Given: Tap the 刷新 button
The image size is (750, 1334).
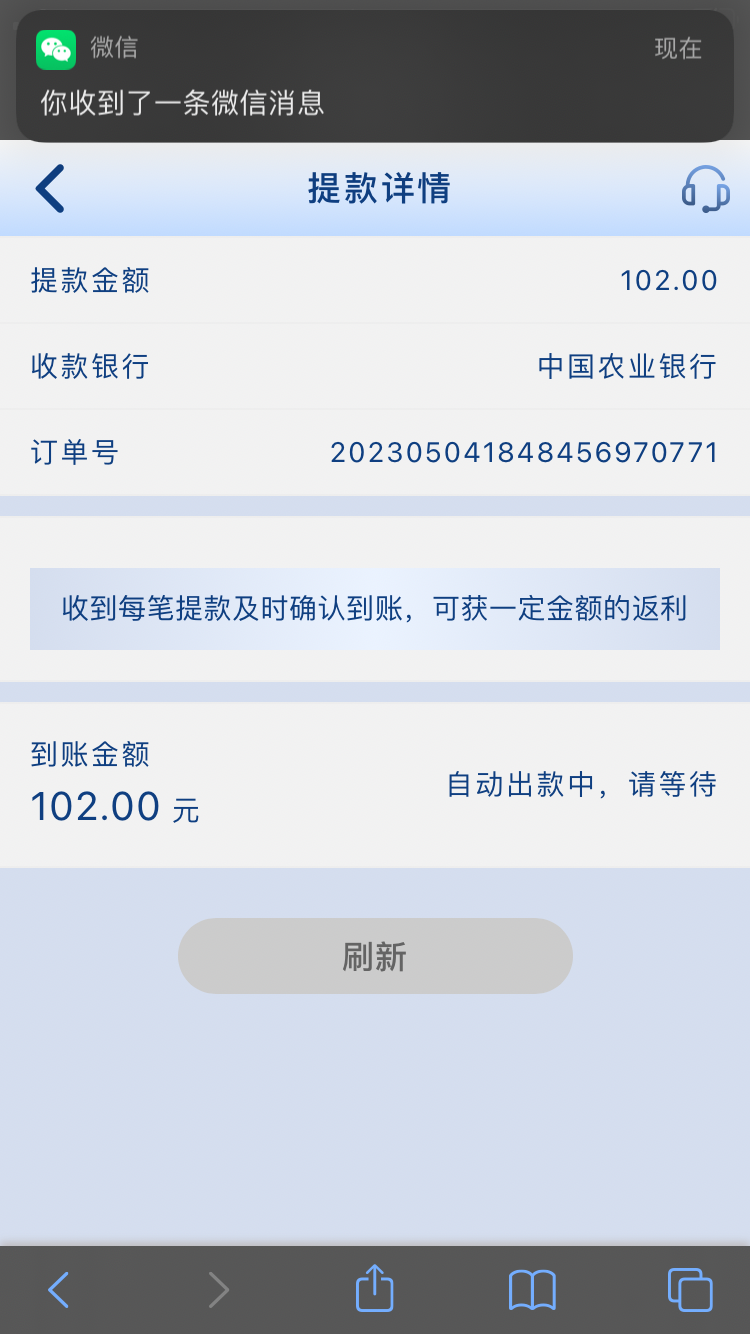Looking at the screenshot, I should pyautogui.click(x=375, y=956).
